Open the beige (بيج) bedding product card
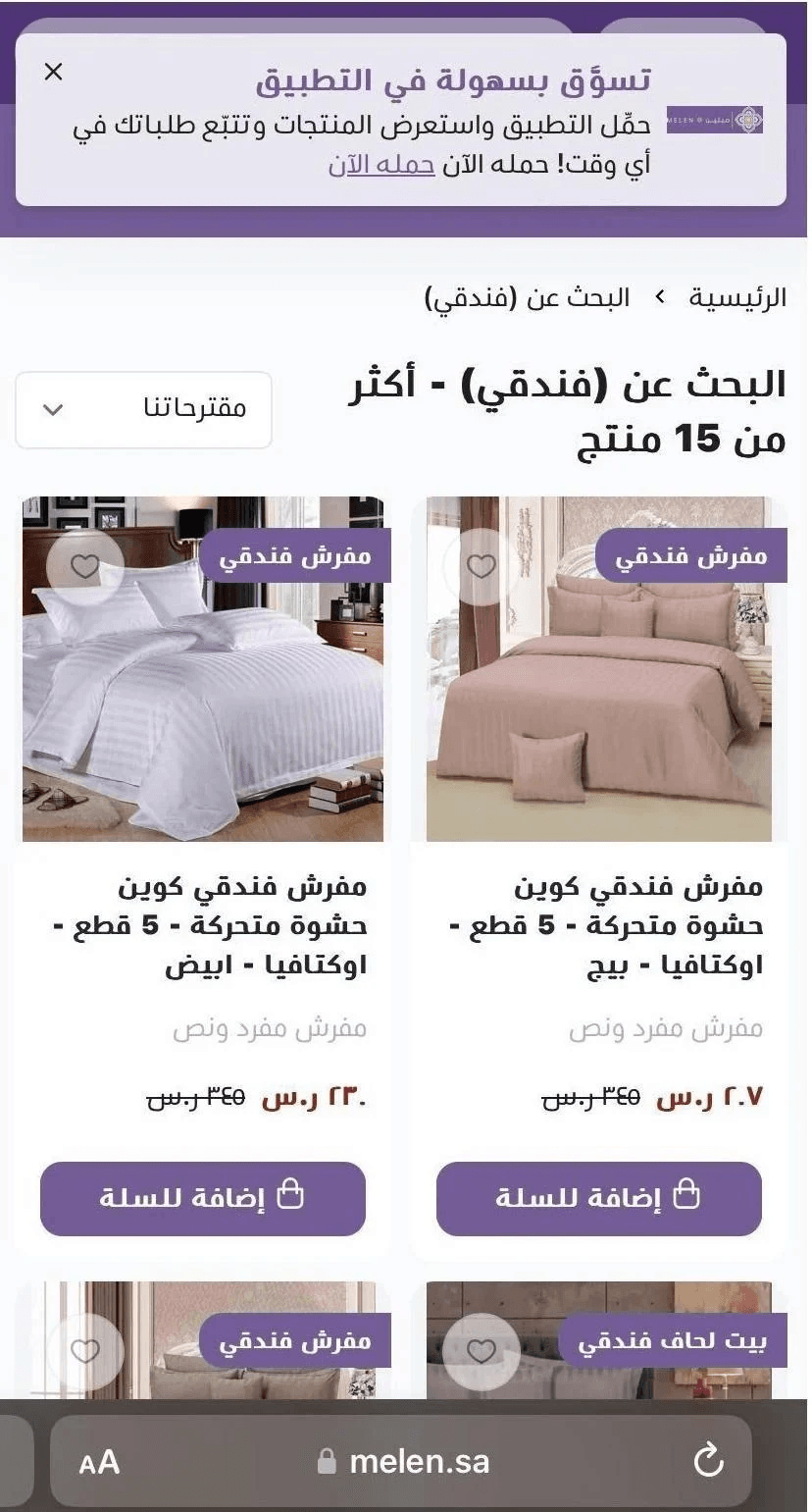Image resolution: width=812 pixels, height=1512 pixels. (x=598, y=925)
